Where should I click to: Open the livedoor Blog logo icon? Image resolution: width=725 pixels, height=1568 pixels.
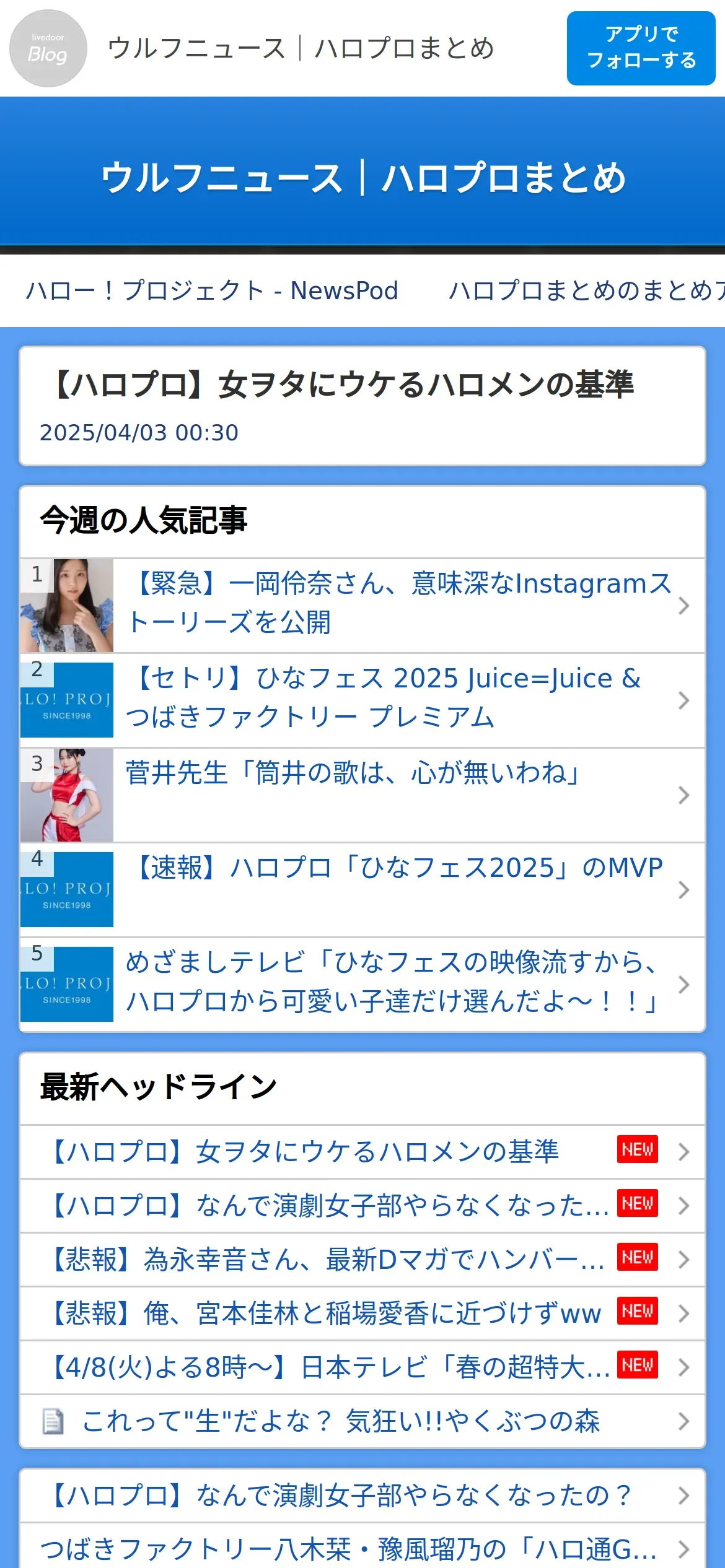[x=48, y=48]
